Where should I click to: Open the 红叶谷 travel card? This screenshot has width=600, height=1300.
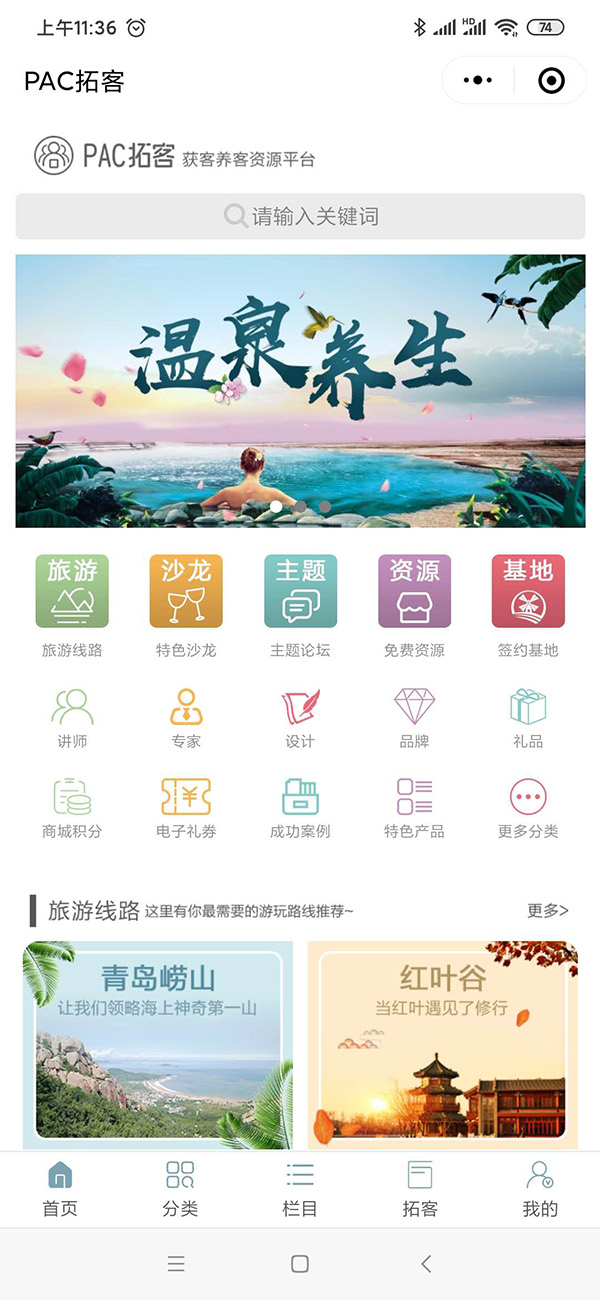442,1045
